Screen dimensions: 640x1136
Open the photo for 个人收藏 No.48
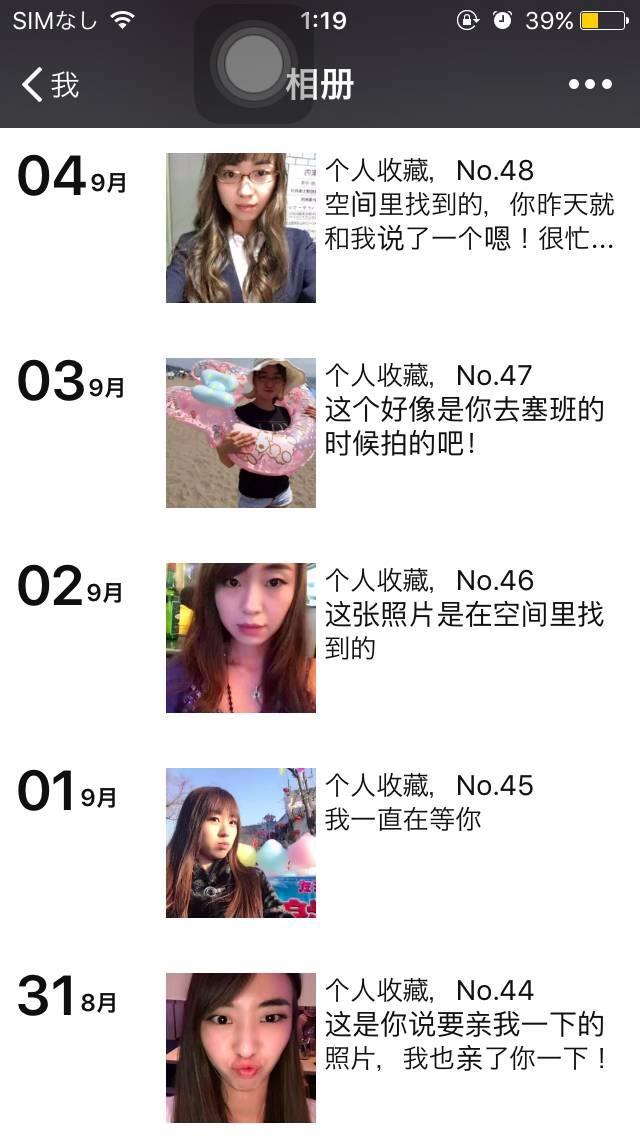241,228
